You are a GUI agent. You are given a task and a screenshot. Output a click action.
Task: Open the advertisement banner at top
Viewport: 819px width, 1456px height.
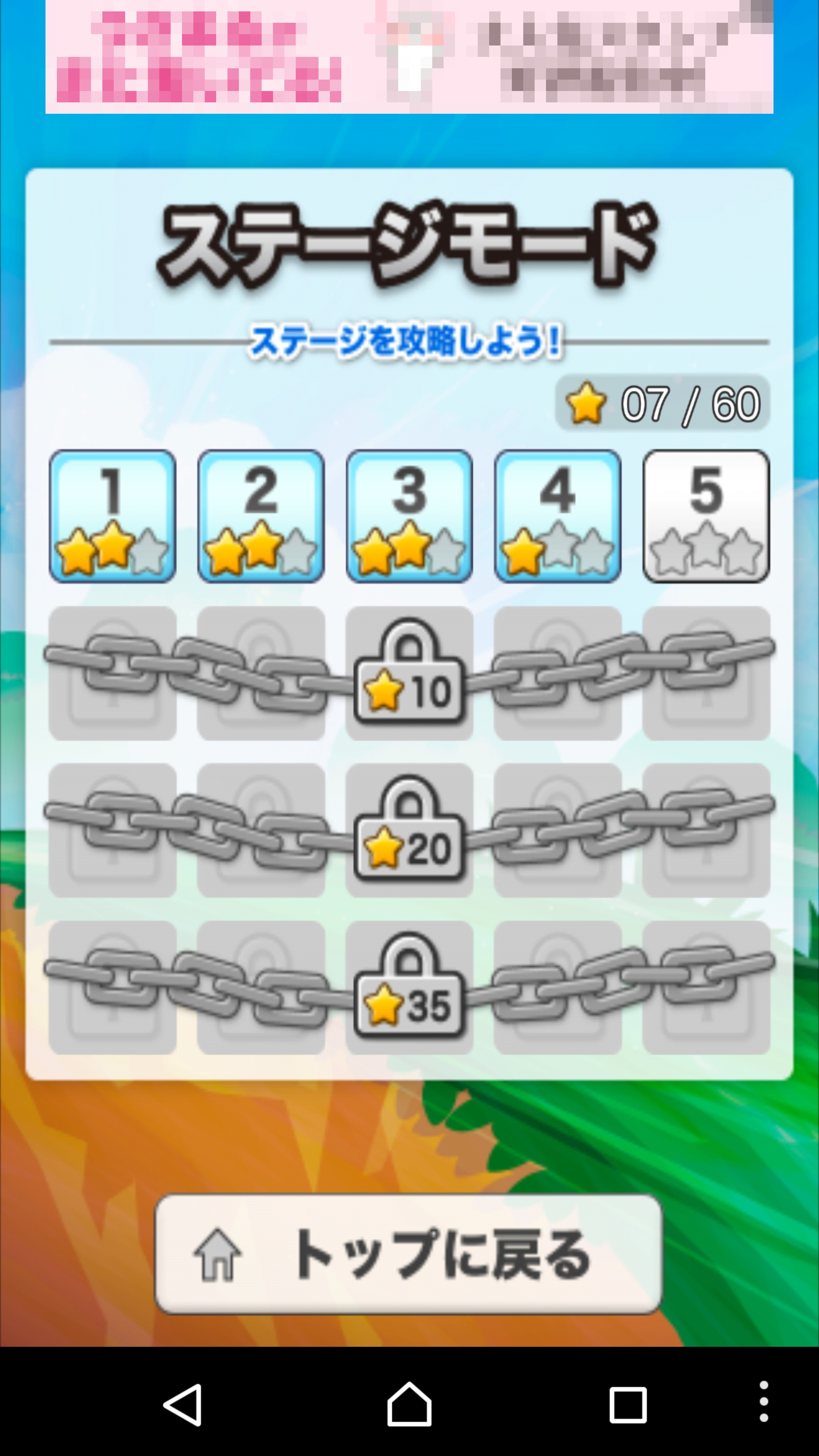pyautogui.click(x=409, y=56)
